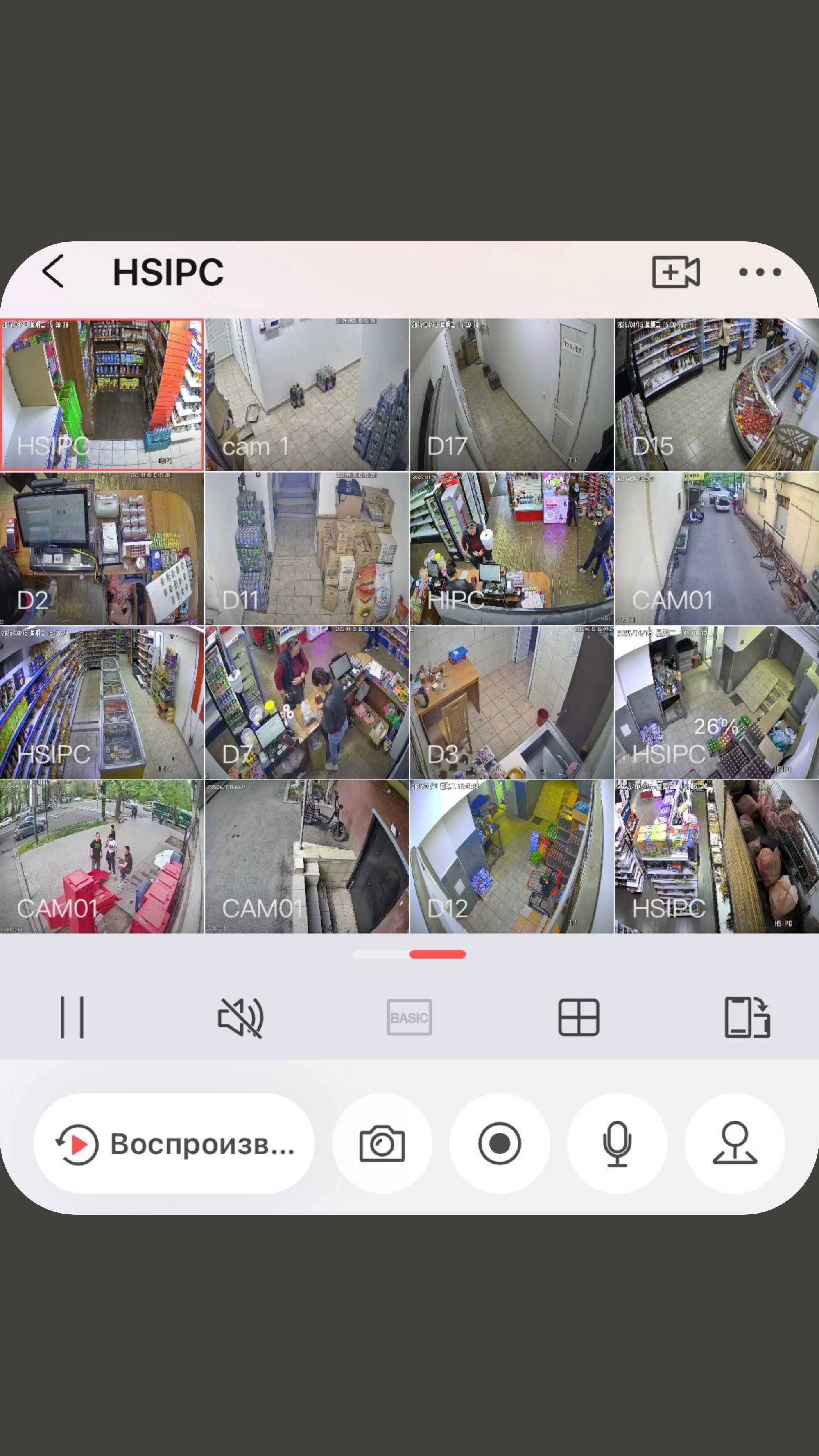Take a snapshot with camera button
Viewport: 819px width, 1456px height.
click(x=382, y=1144)
